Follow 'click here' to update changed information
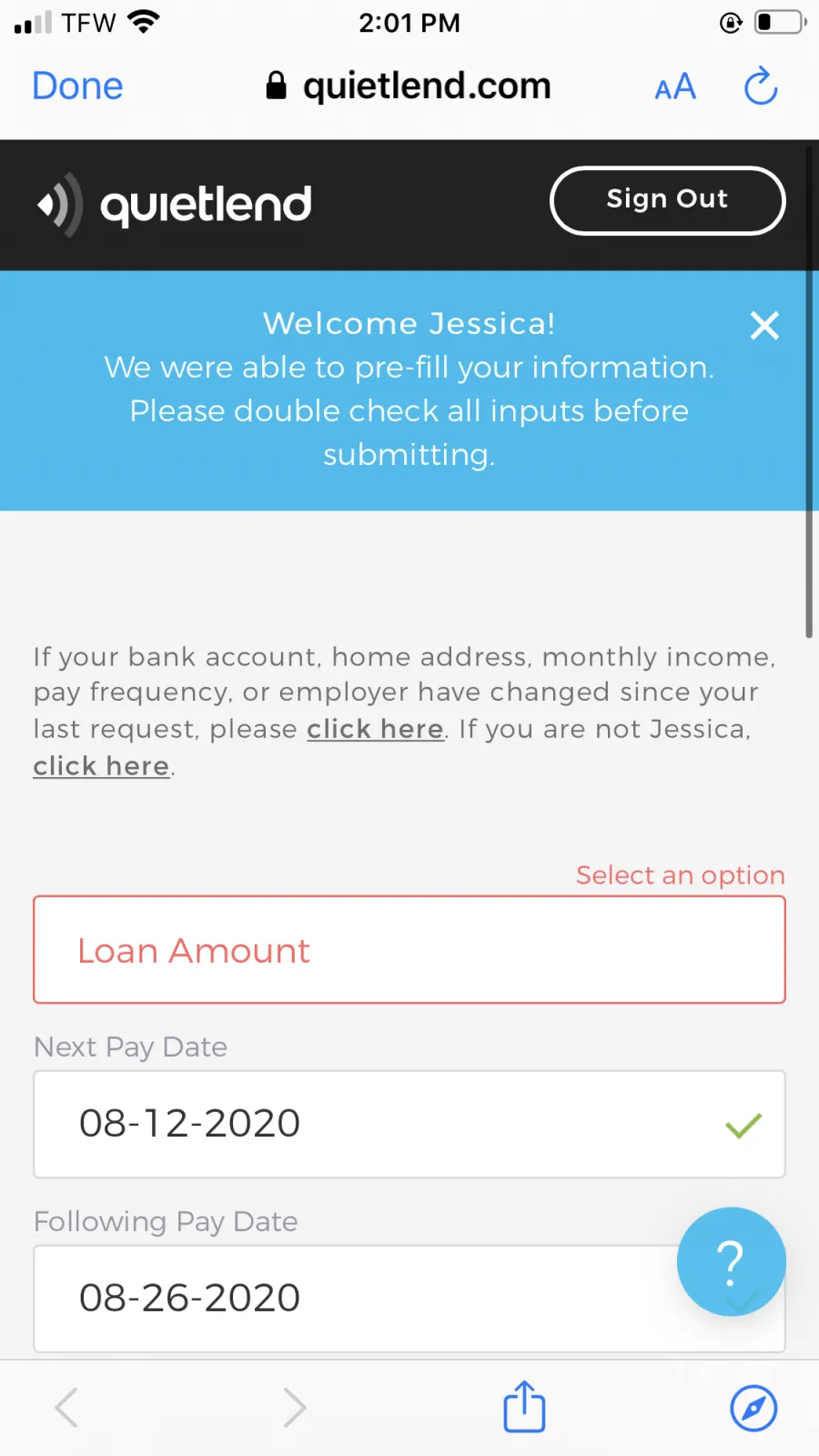Image resolution: width=819 pixels, height=1456 pixels. (x=375, y=729)
